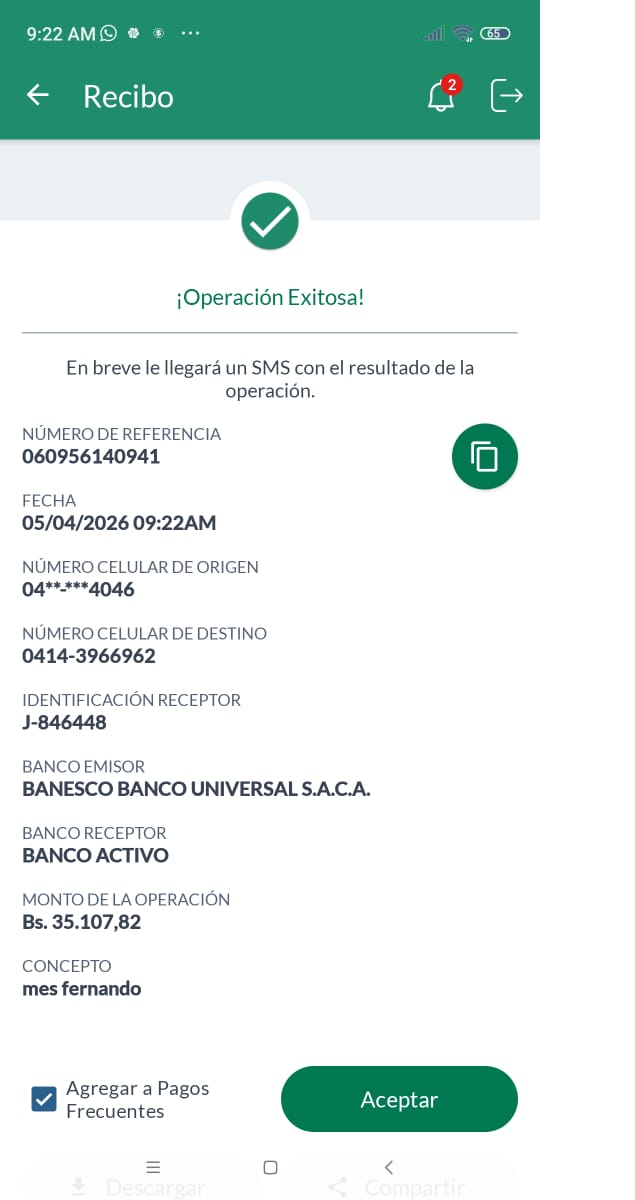Tap the Aceptar button
The height and width of the screenshot is (1200, 635).
pyautogui.click(x=399, y=1099)
